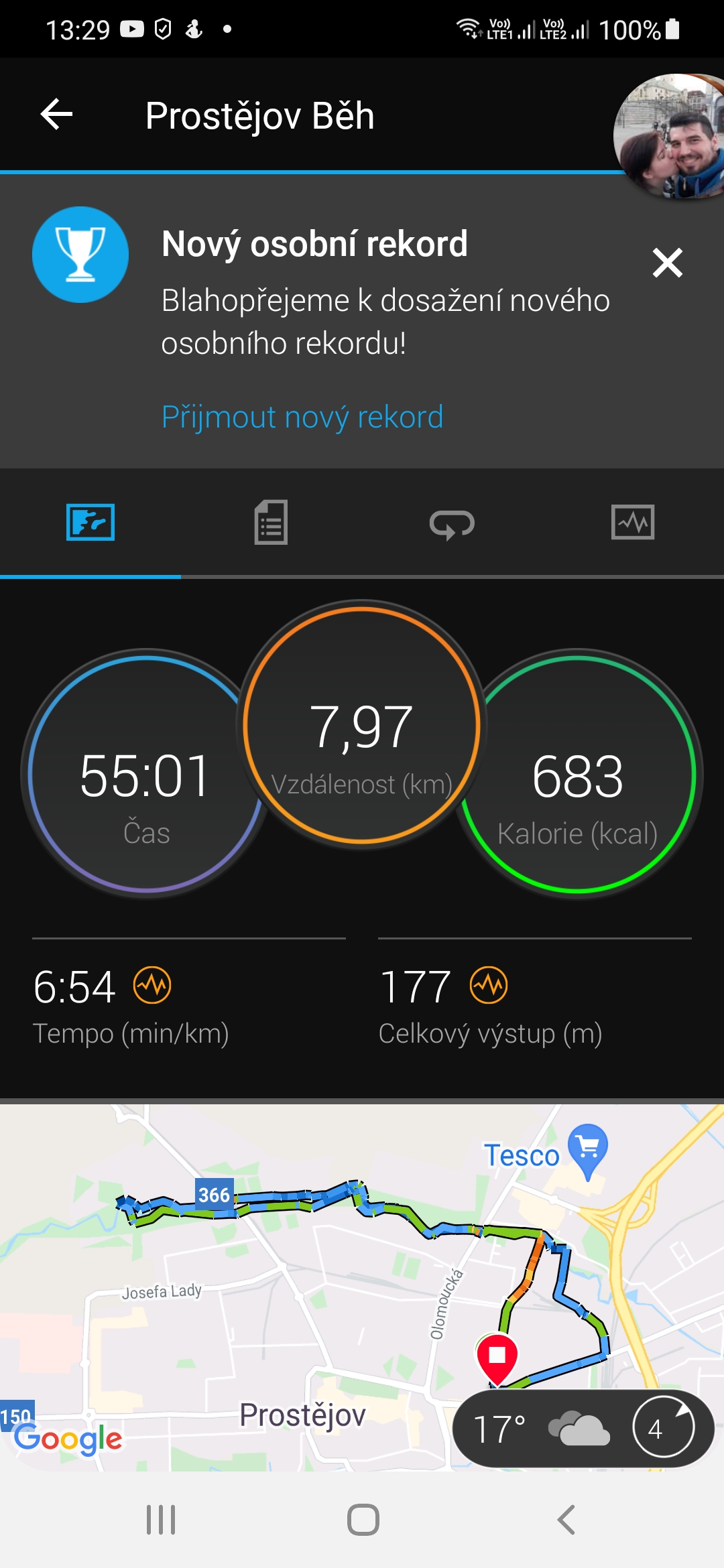Open system recent apps

point(161,1520)
